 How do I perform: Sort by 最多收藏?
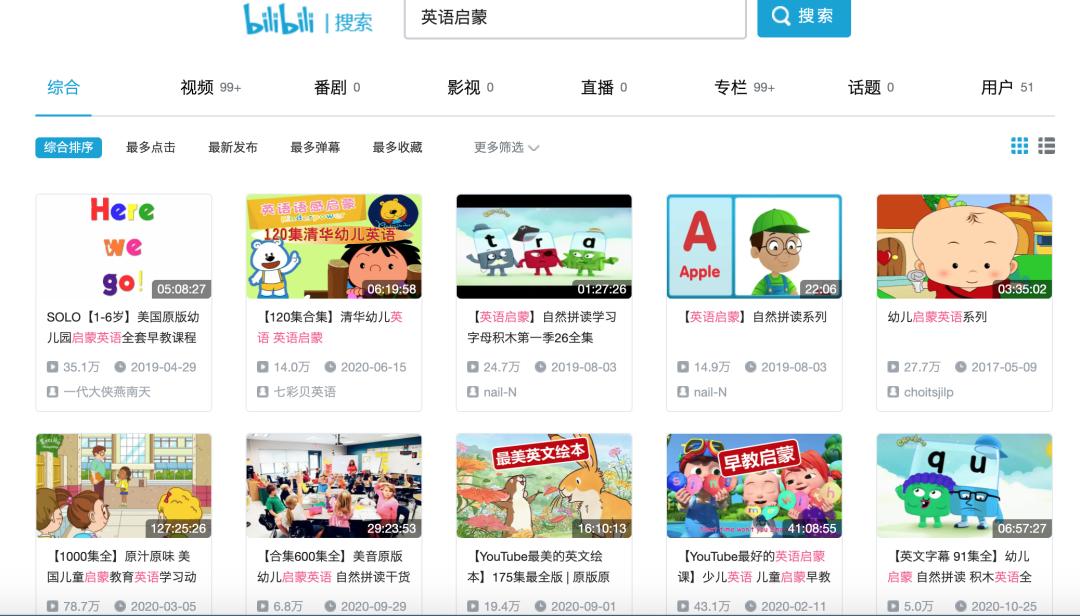click(x=397, y=147)
